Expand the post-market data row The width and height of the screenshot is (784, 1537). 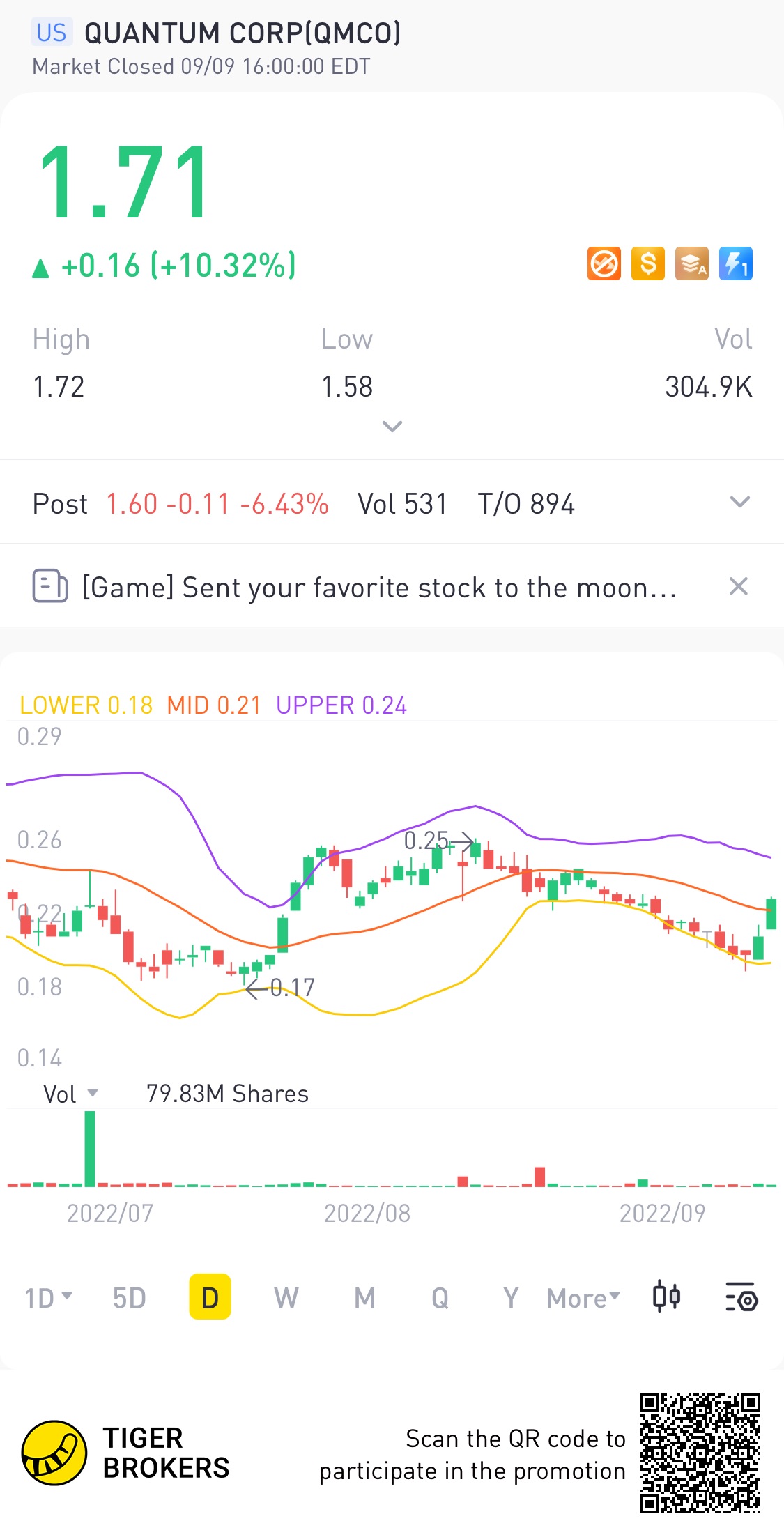tap(739, 503)
